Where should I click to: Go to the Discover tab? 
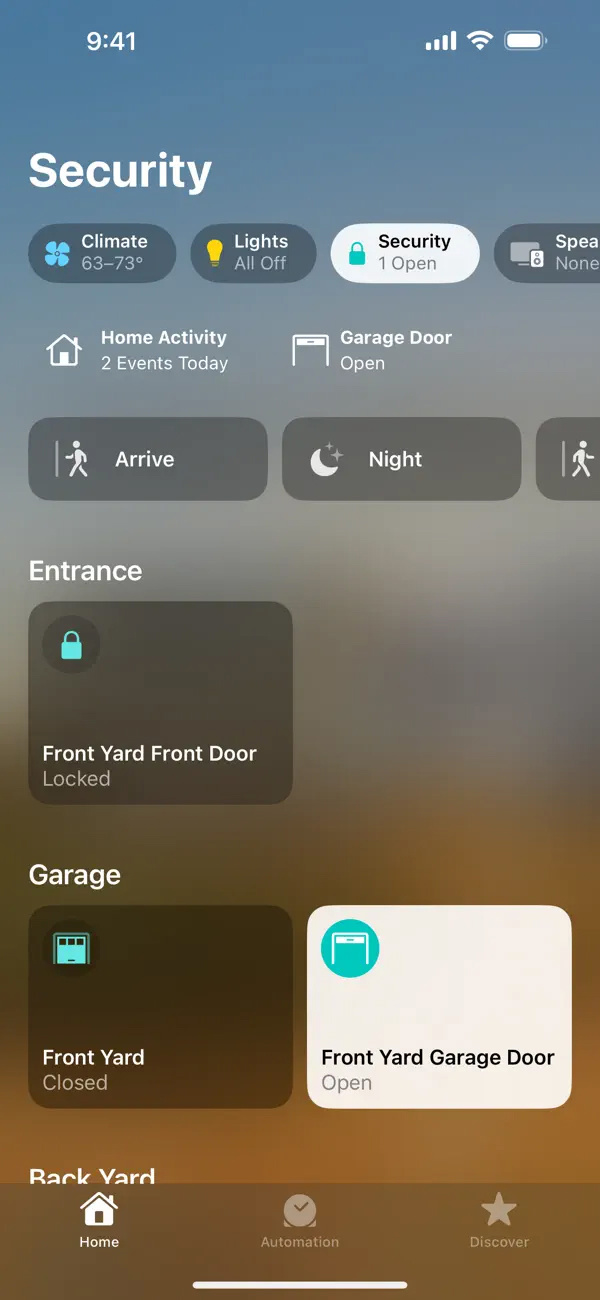(x=499, y=1221)
